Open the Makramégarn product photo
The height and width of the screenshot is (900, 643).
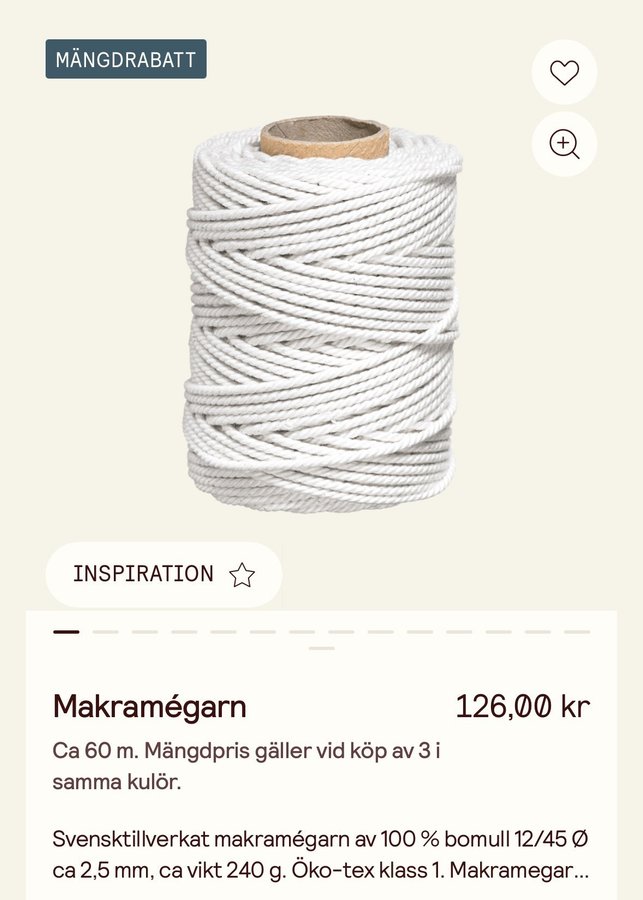(x=322, y=315)
